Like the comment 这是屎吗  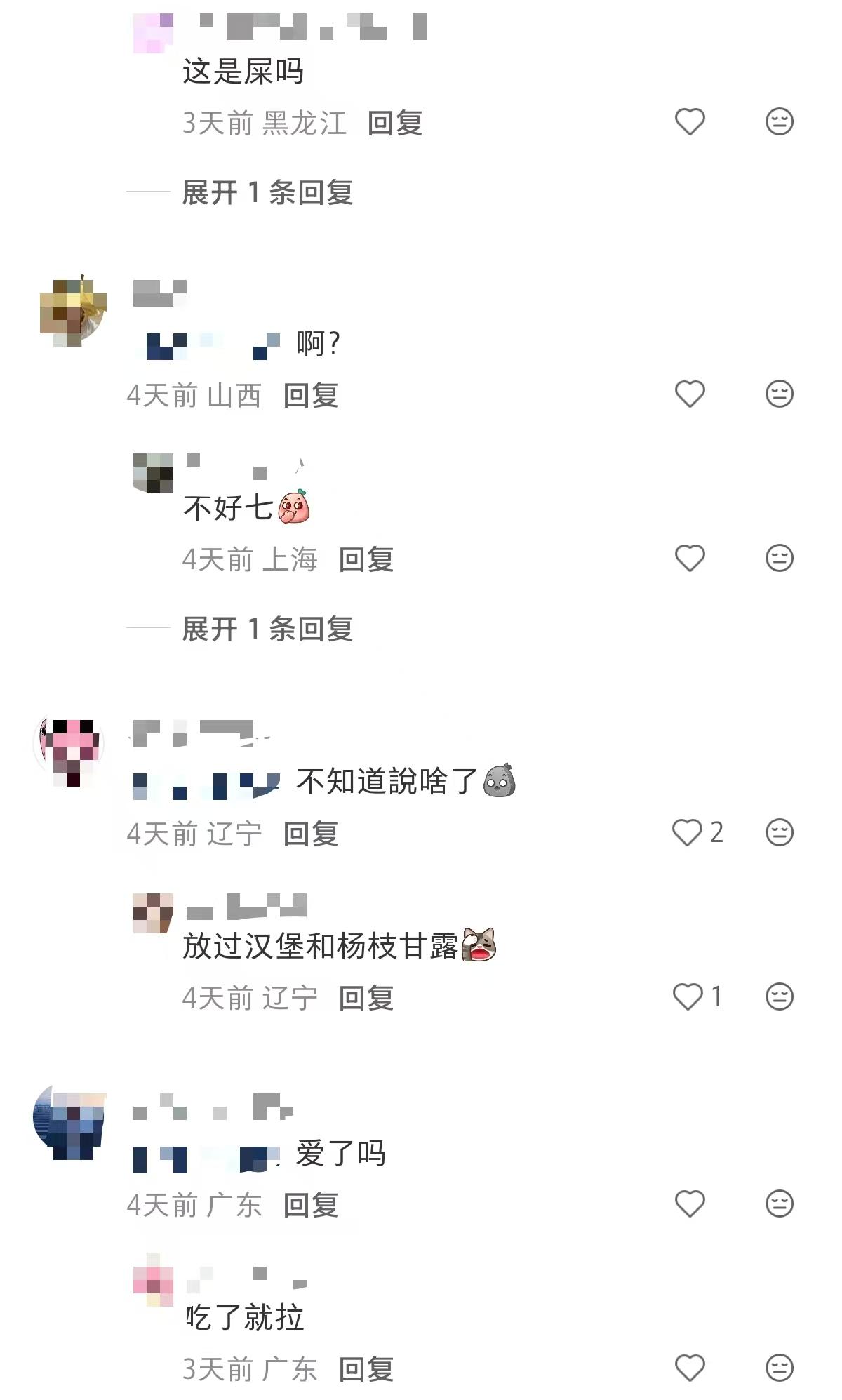689,122
